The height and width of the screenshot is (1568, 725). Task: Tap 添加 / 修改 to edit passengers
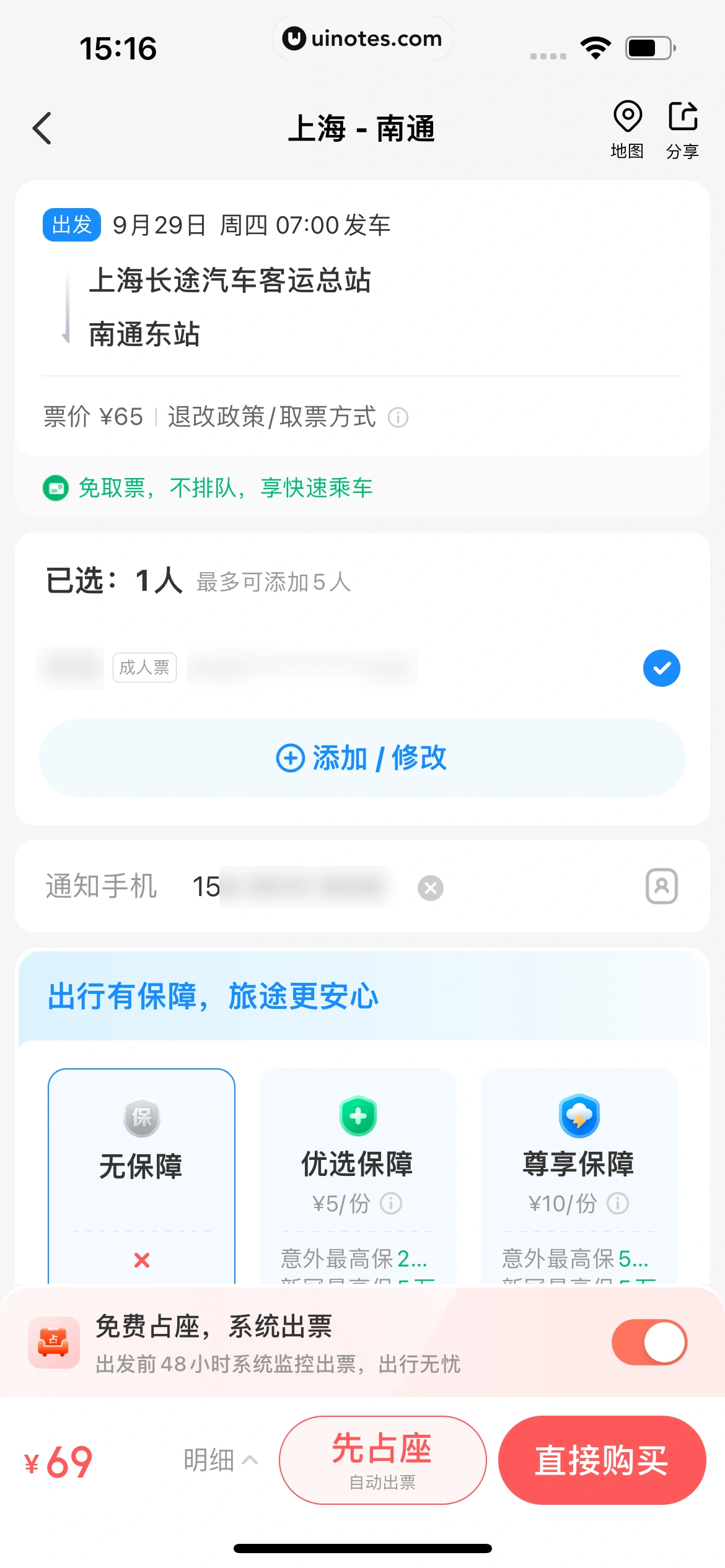362,758
